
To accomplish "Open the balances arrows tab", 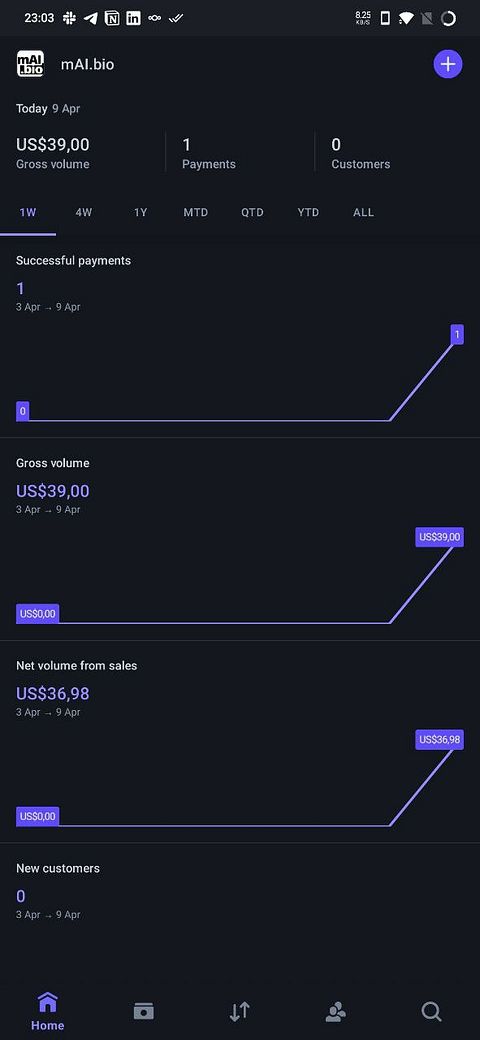I will [239, 1011].
